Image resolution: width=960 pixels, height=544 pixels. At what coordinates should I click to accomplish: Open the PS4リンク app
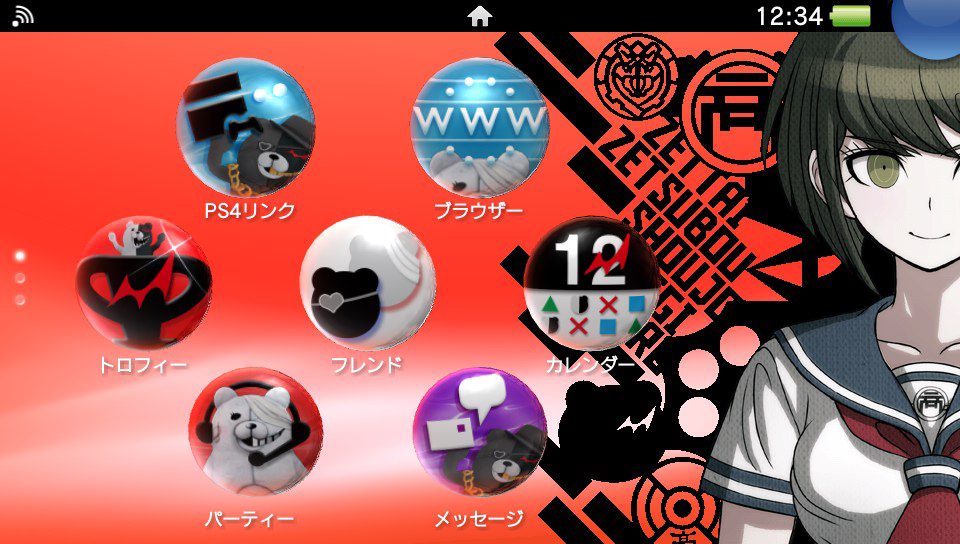(x=246, y=128)
